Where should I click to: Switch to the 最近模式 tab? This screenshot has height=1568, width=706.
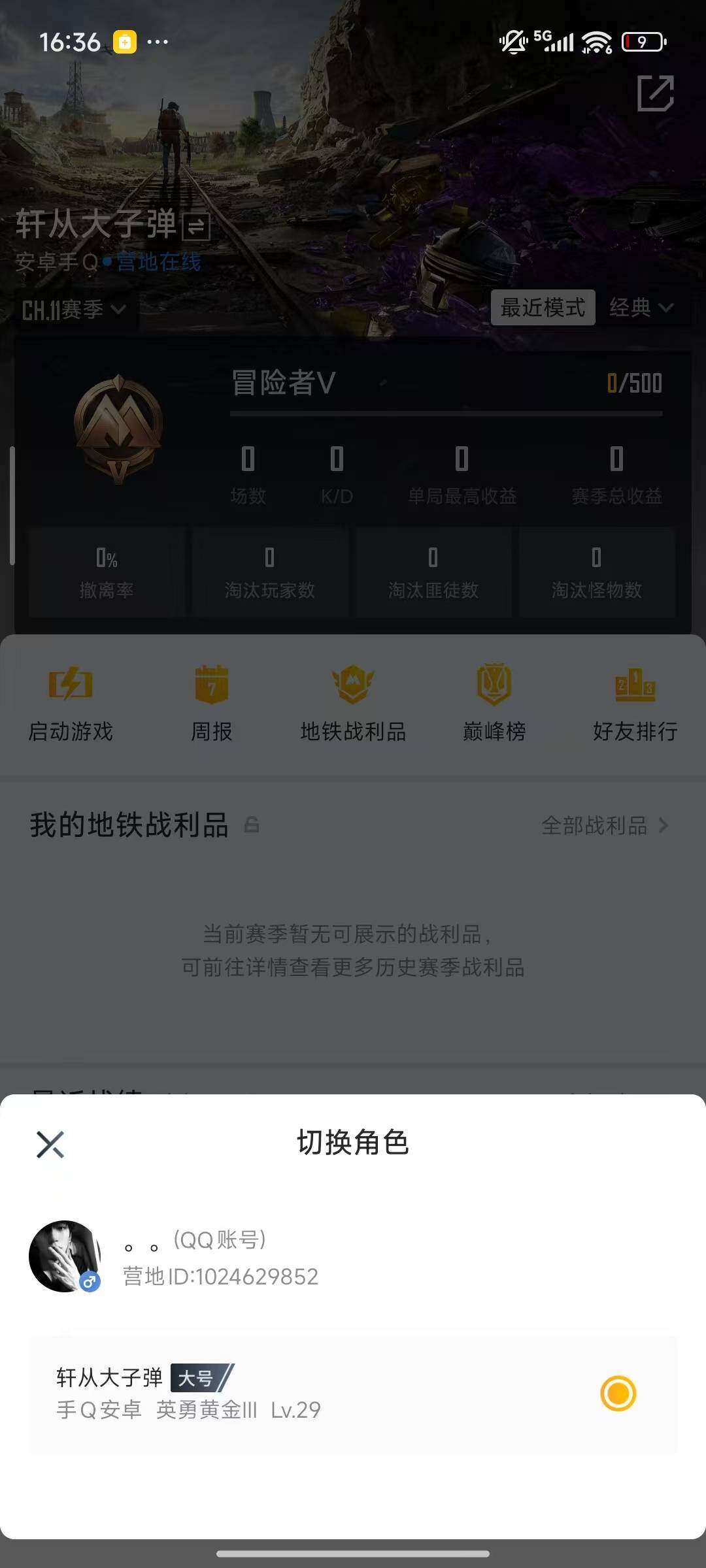[x=542, y=308]
